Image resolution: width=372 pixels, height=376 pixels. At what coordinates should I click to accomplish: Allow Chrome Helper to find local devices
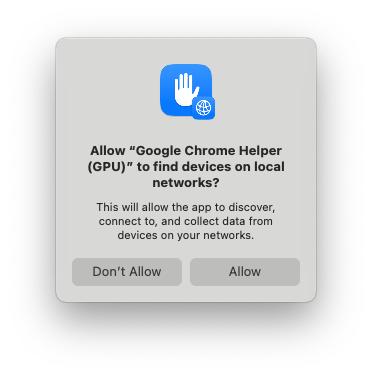point(245,272)
